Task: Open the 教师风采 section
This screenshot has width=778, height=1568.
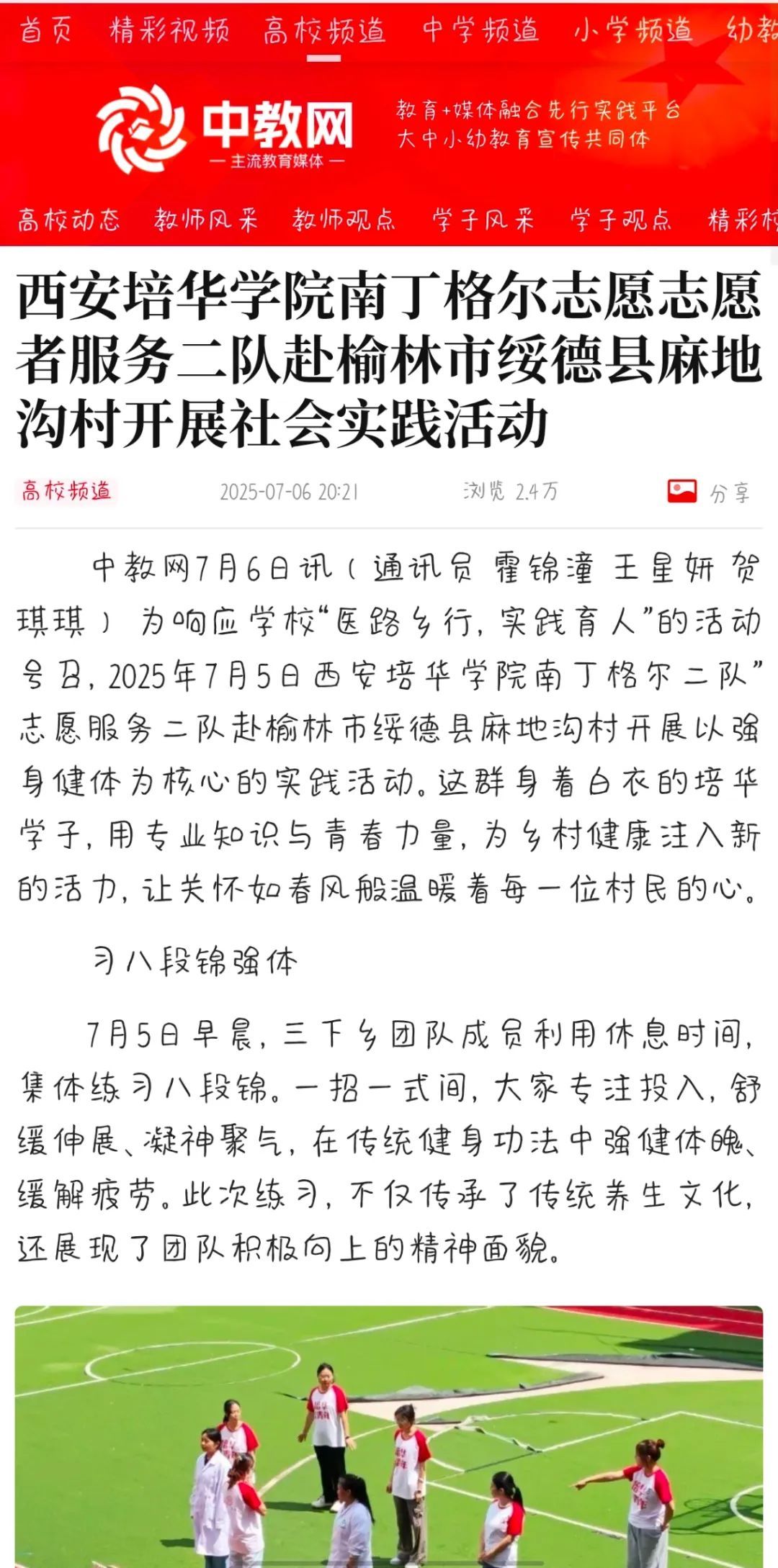Action: (206, 220)
